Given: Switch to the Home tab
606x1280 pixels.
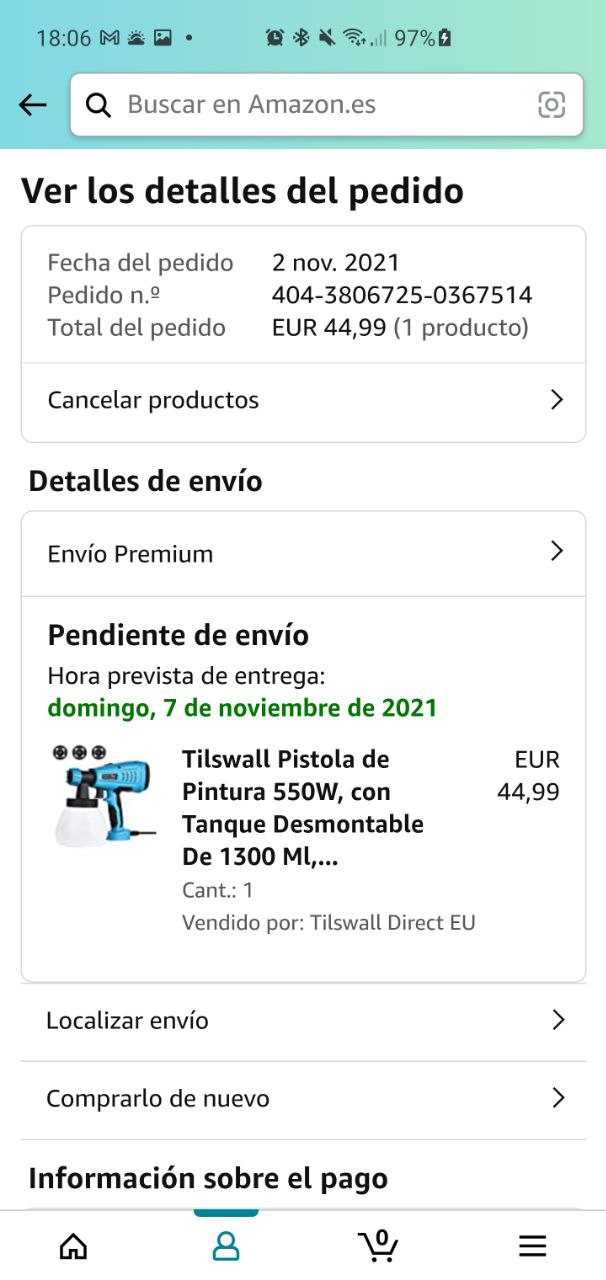Looking at the screenshot, I should click(73, 1245).
